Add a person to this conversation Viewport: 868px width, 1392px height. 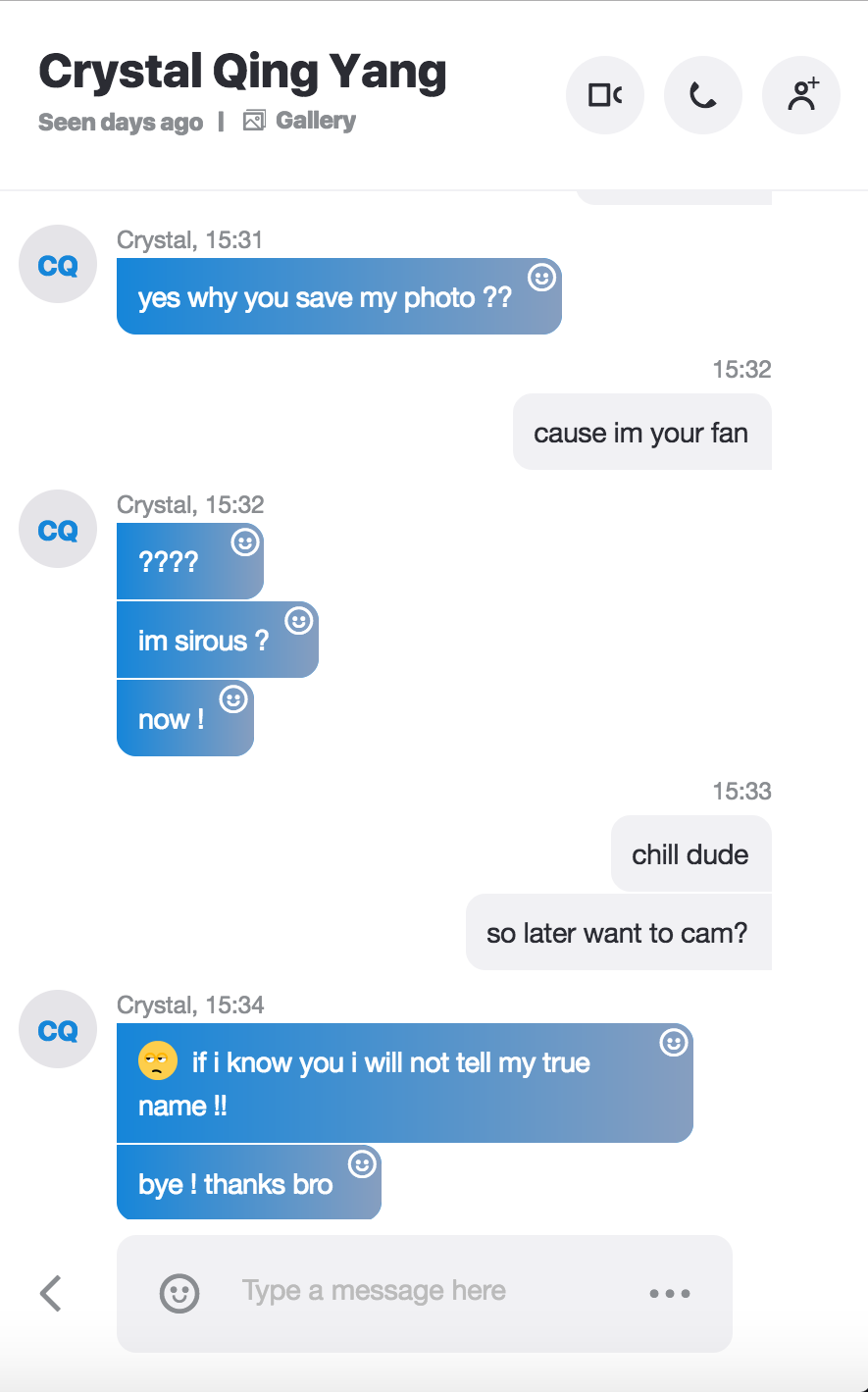[x=801, y=95]
